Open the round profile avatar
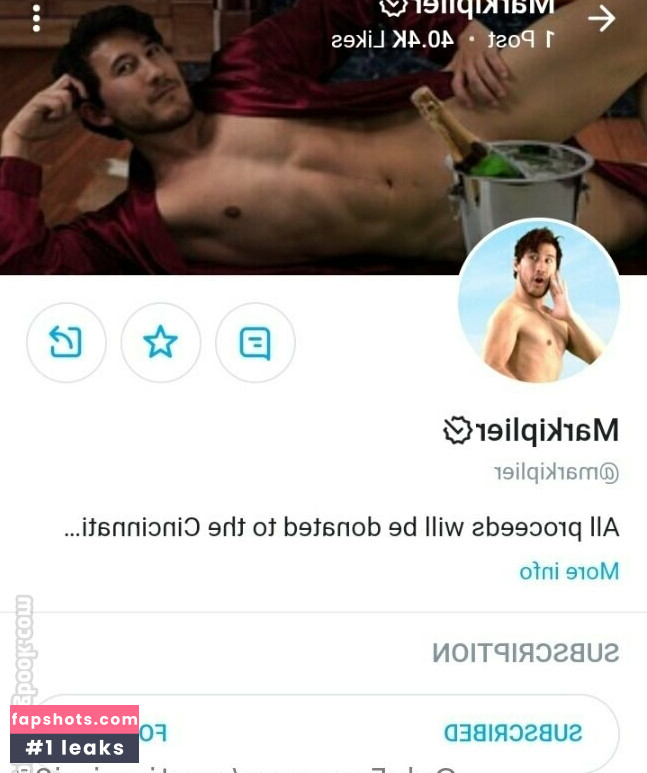The width and height of the screenshot is (647, 773). point(539,302)
